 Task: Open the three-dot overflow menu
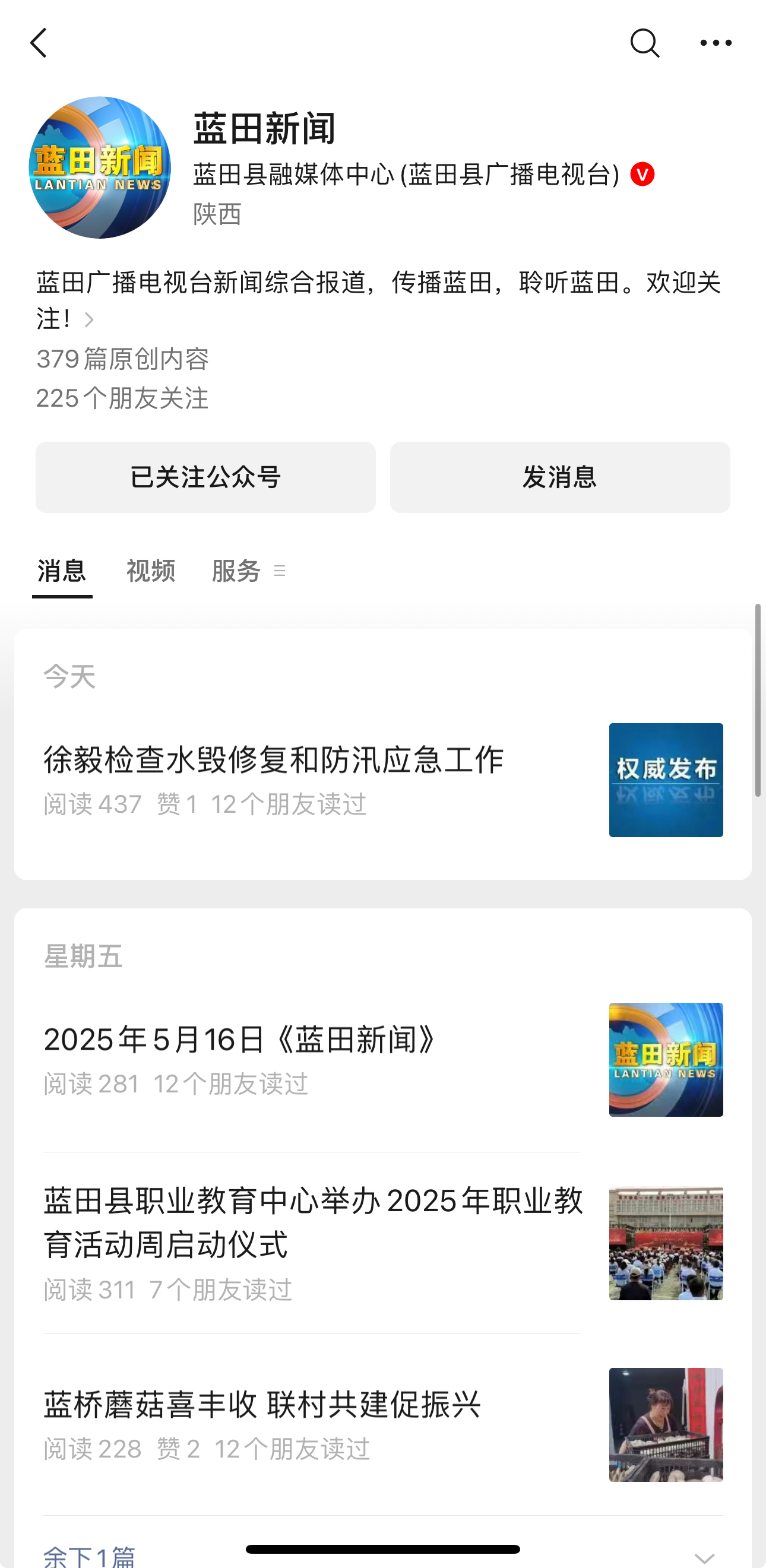716,43
